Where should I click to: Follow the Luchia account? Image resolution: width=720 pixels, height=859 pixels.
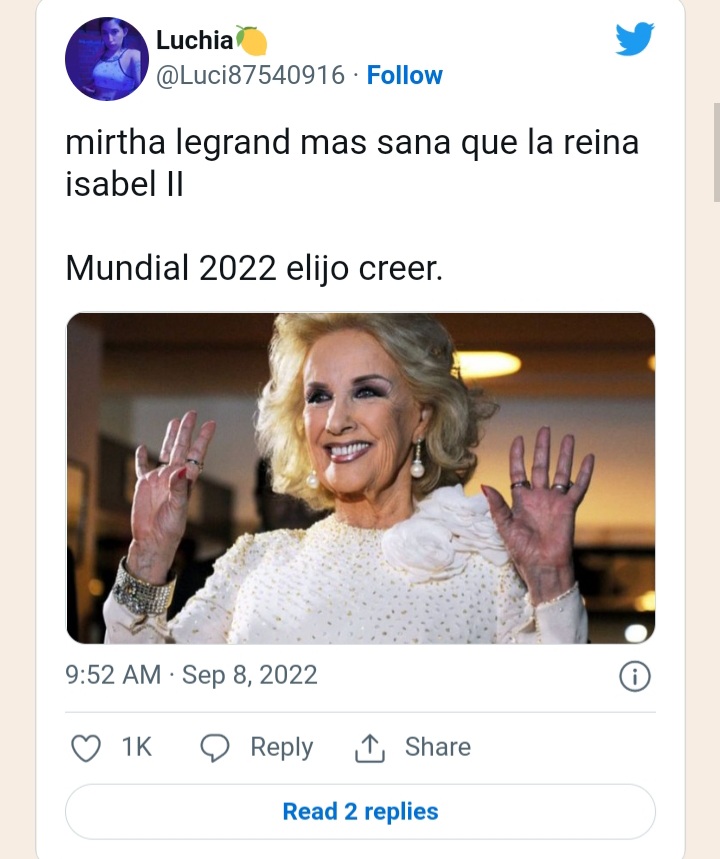pyautogui.click(x=404, y=76)
